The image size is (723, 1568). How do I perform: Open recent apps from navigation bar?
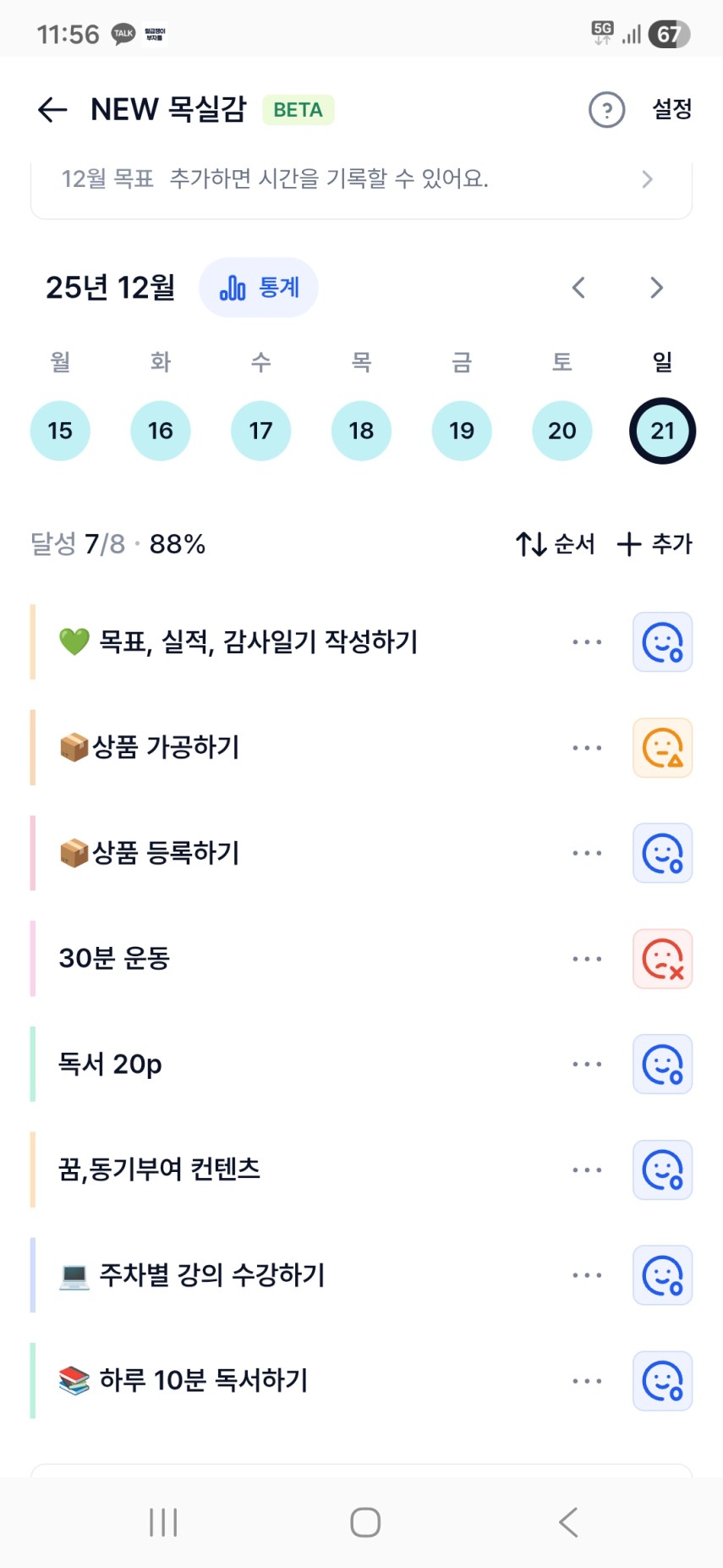pyautogui.click(x=163, y=1522)
